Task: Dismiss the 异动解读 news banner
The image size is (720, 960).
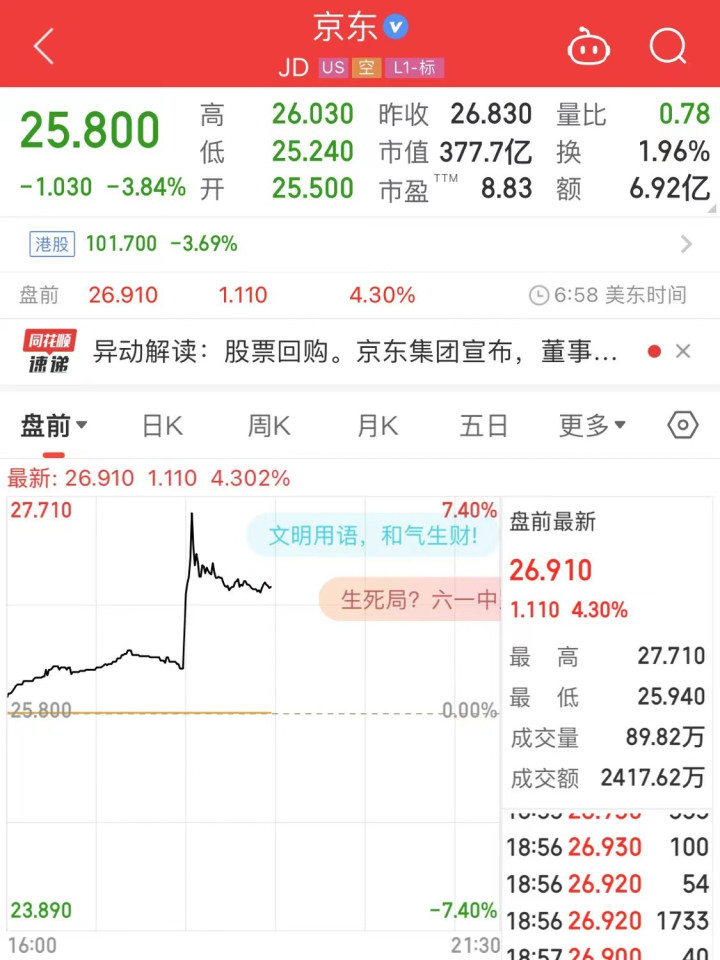Action: tap(683, 351)
